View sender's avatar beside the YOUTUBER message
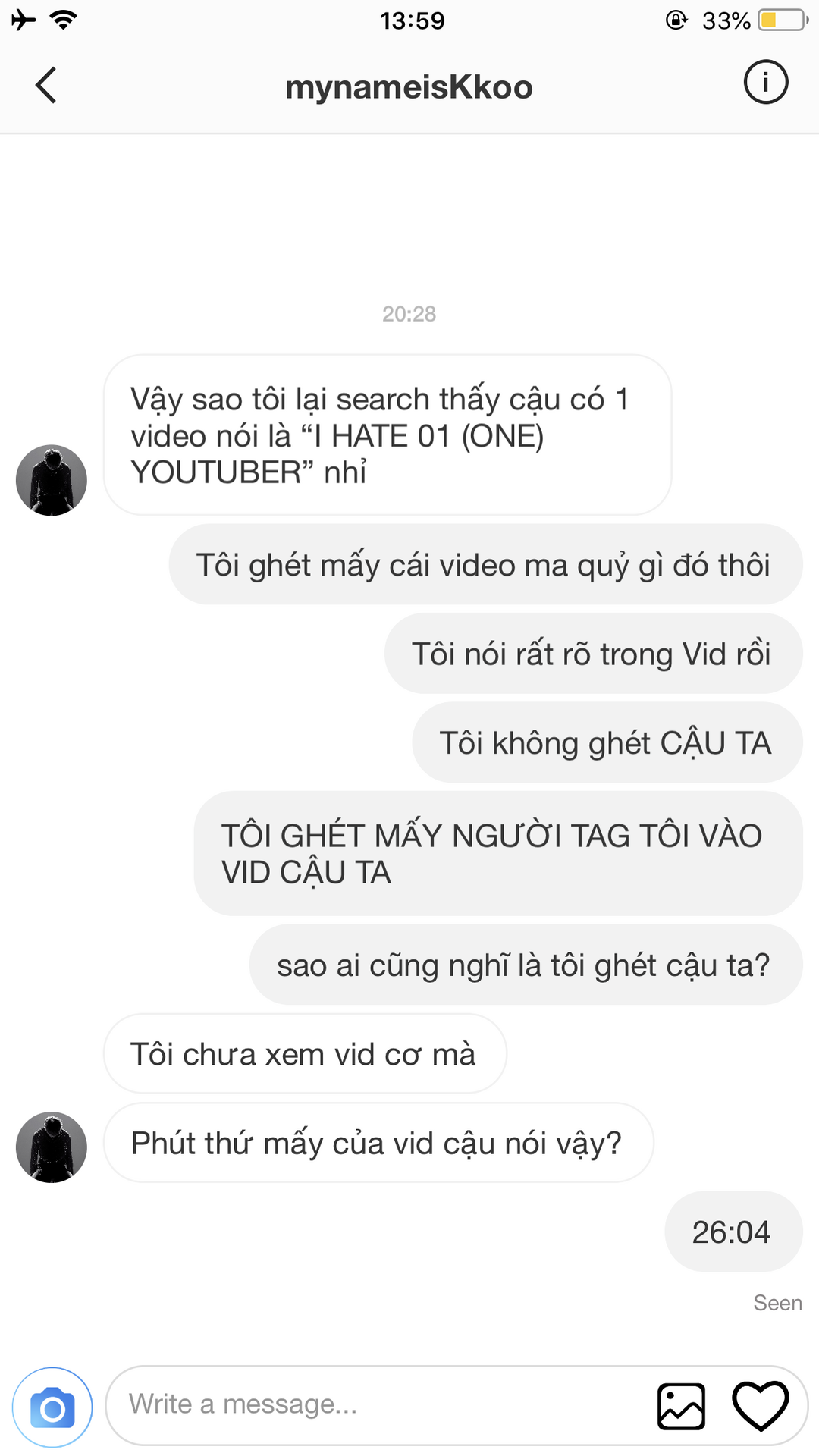 52,480
